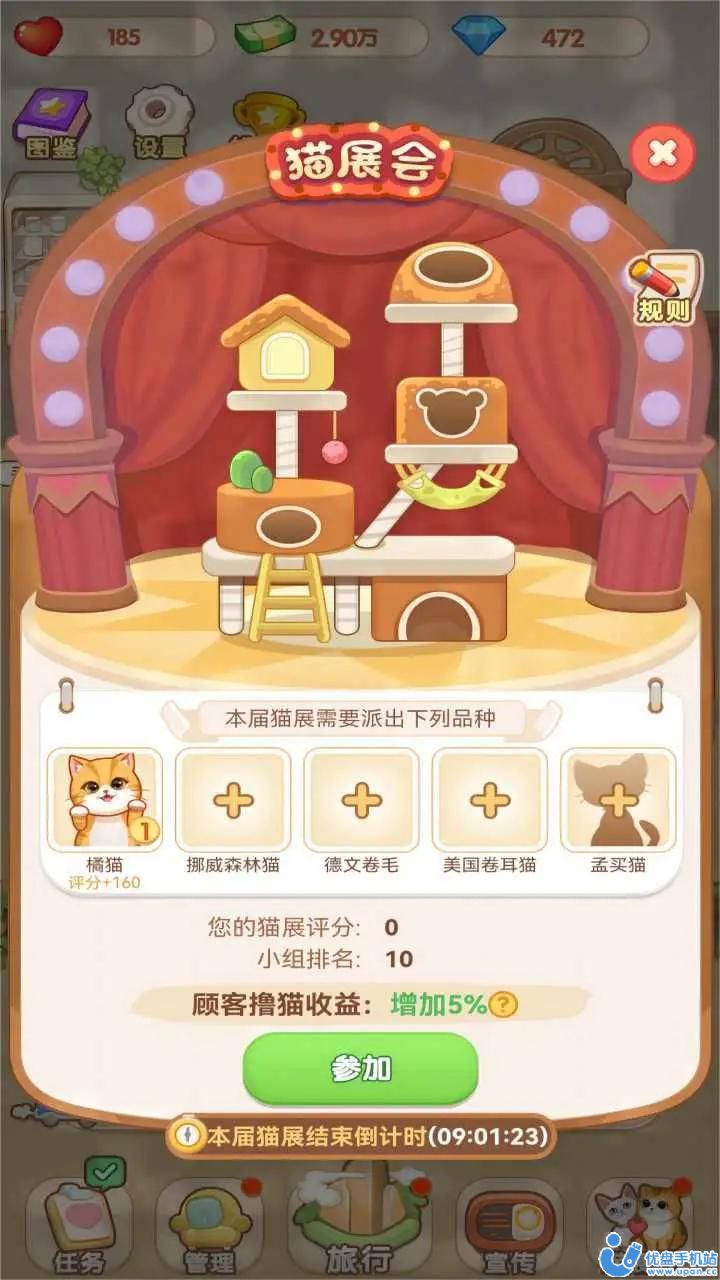
Task: Add a cat to 孟买猫 slot
Action: click(617, 800)
